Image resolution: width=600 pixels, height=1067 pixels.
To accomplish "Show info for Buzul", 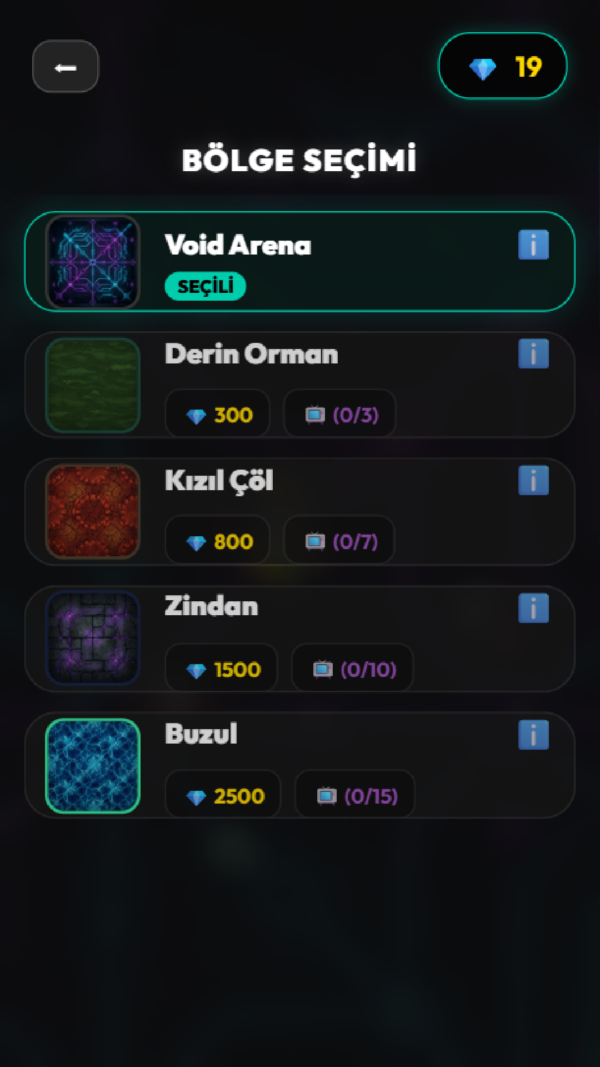I will pyautogui.click(x=533, y=735).
